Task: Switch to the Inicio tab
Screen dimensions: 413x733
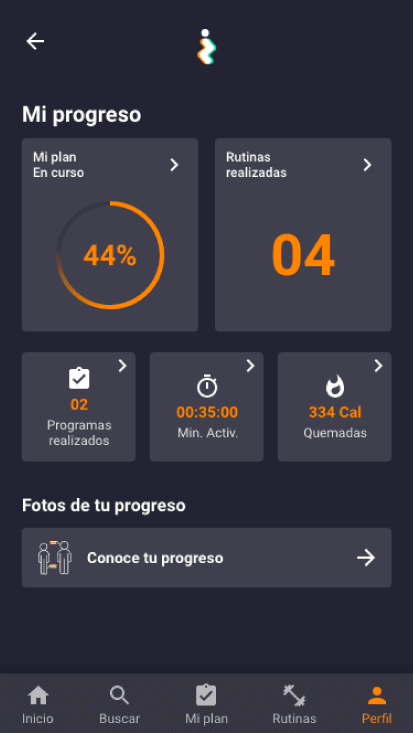Action: pyautogui.click(x=38, y=704)
